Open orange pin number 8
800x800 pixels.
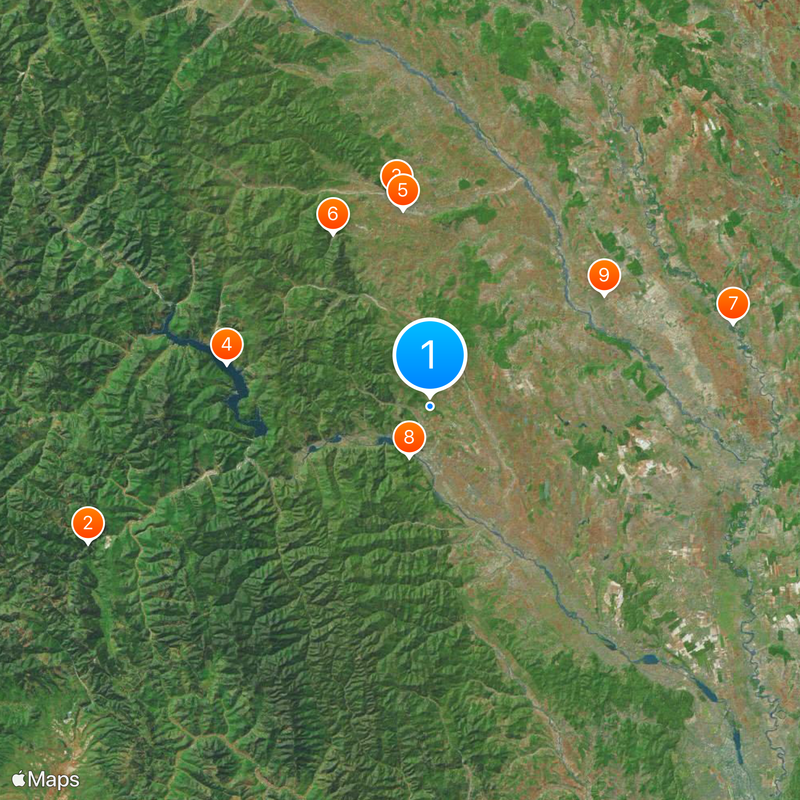pos(408,437)
